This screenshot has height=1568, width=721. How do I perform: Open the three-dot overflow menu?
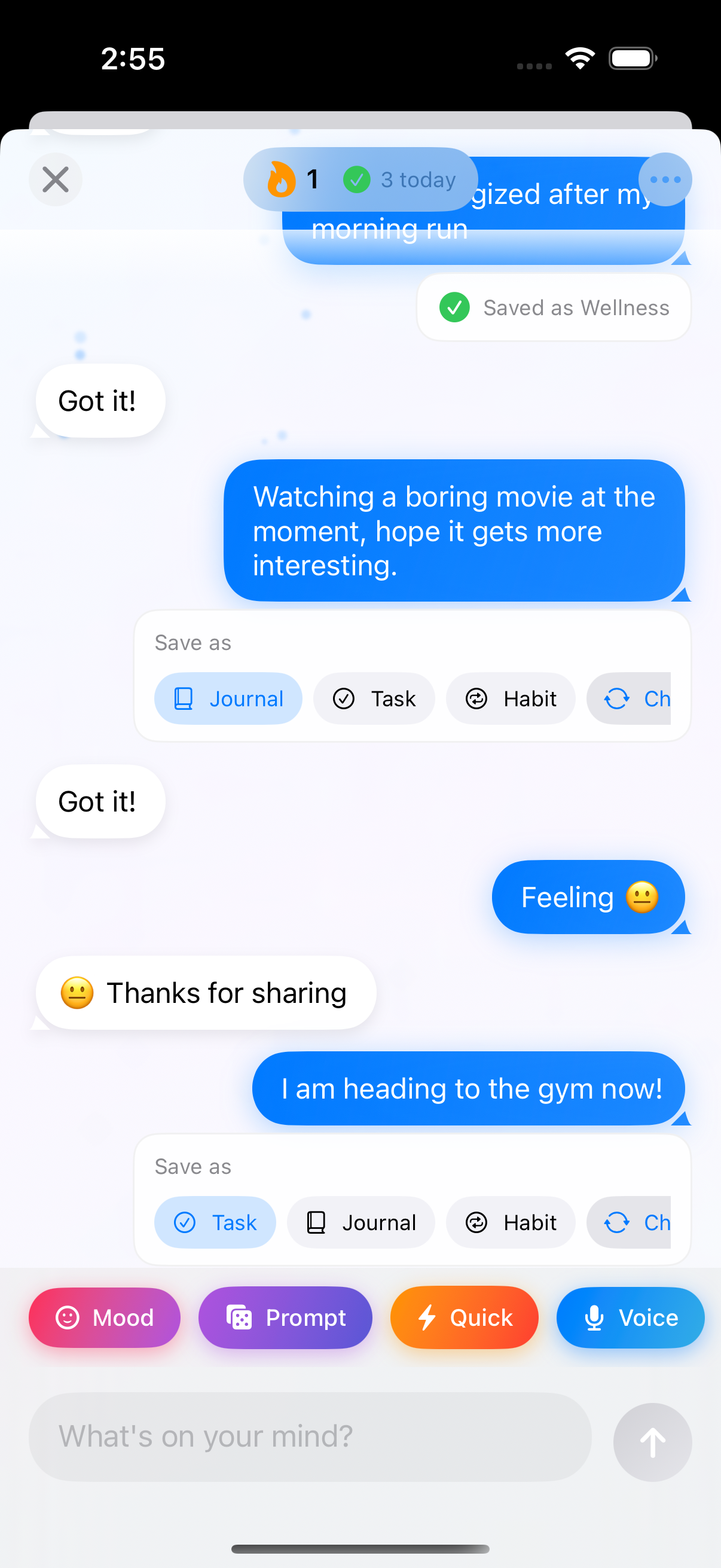click(x=664, y=179)
